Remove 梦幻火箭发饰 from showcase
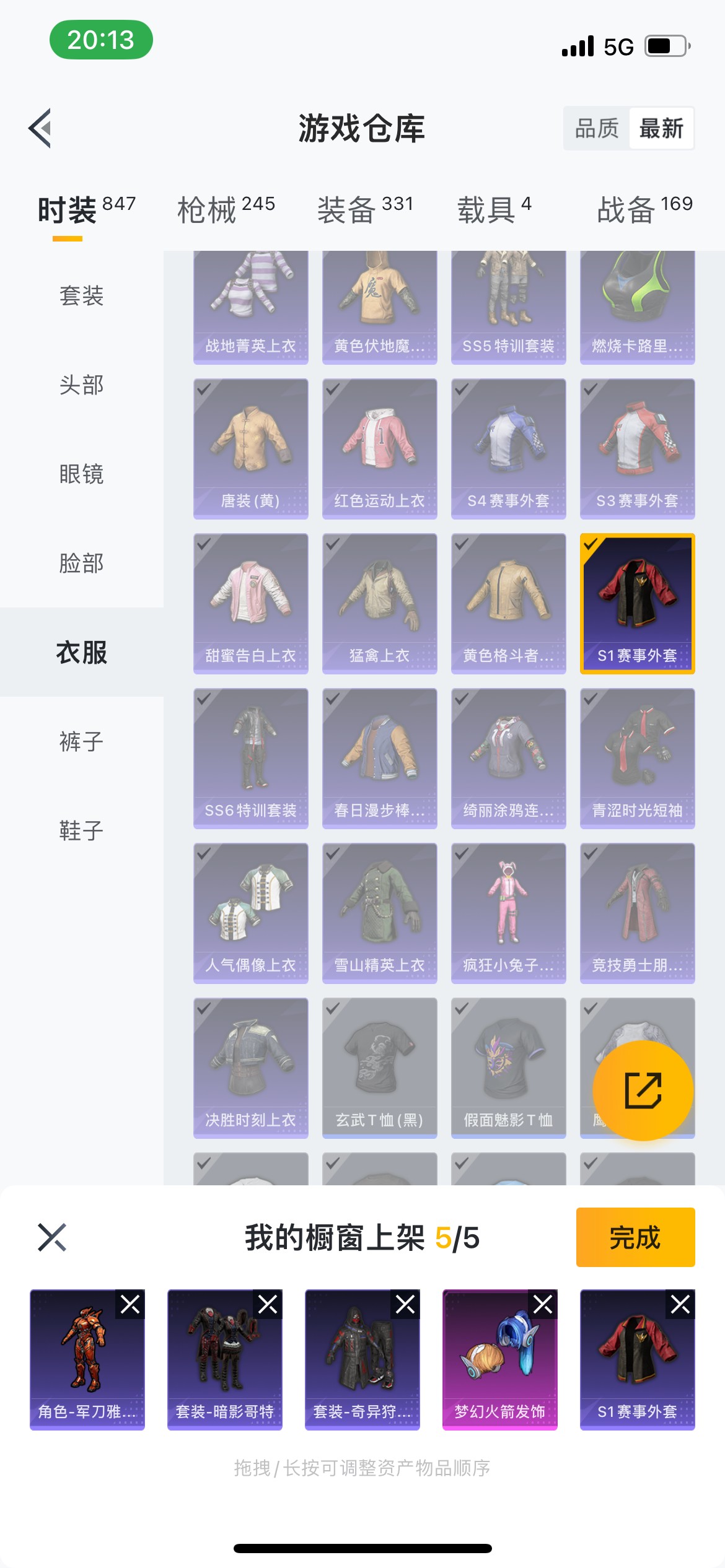Viewport: 725px width, 1568px height. pos(543,1305)
